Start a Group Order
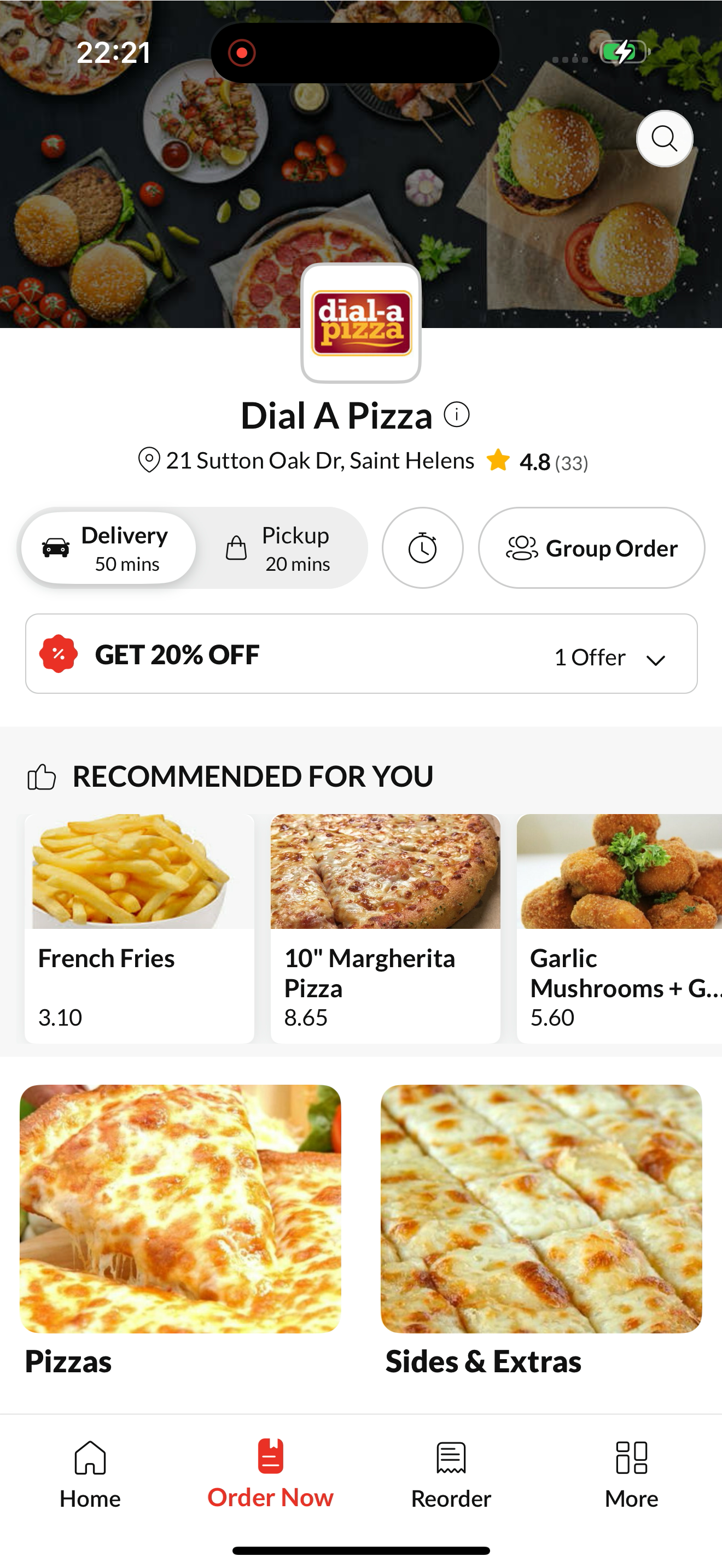Viewport: 722px width, 1568px height. (591, 548)
